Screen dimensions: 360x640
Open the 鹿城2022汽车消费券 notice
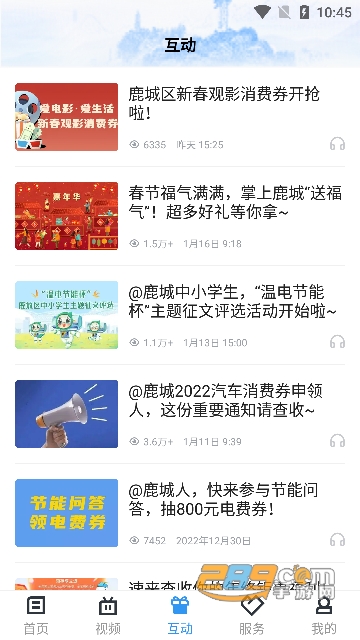(180, 414)
